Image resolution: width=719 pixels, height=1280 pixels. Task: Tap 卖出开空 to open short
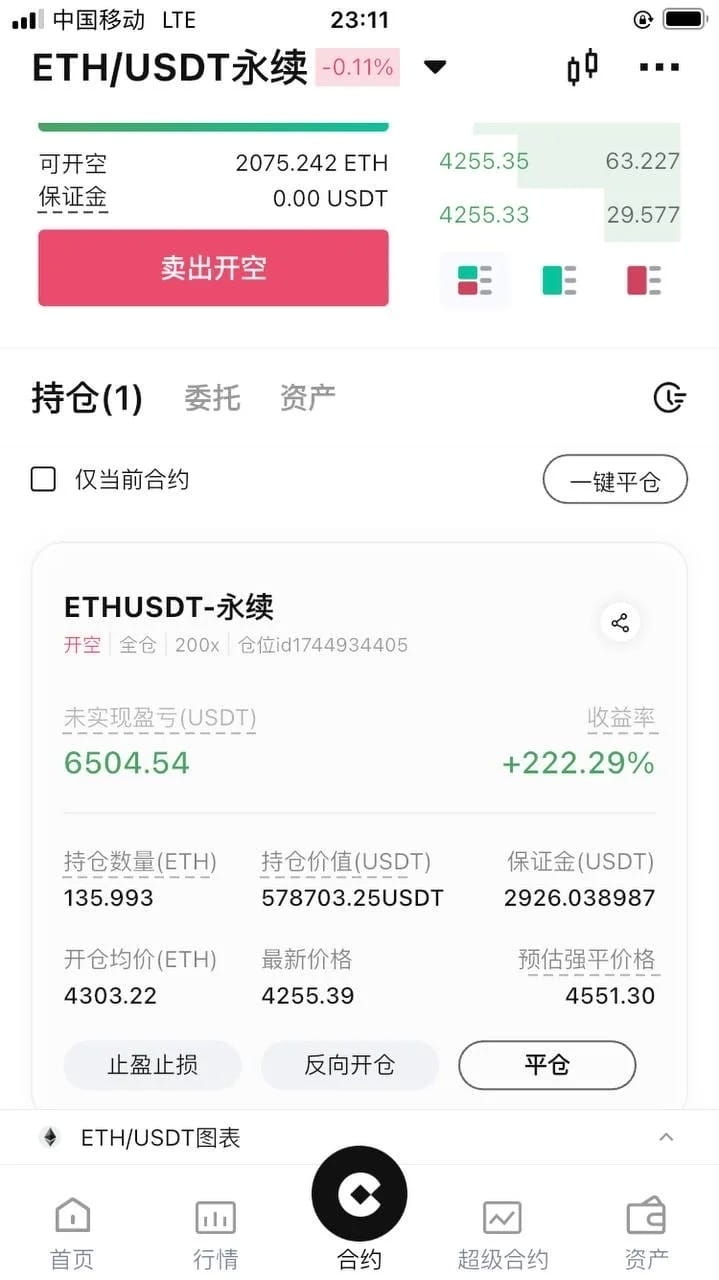213,268
